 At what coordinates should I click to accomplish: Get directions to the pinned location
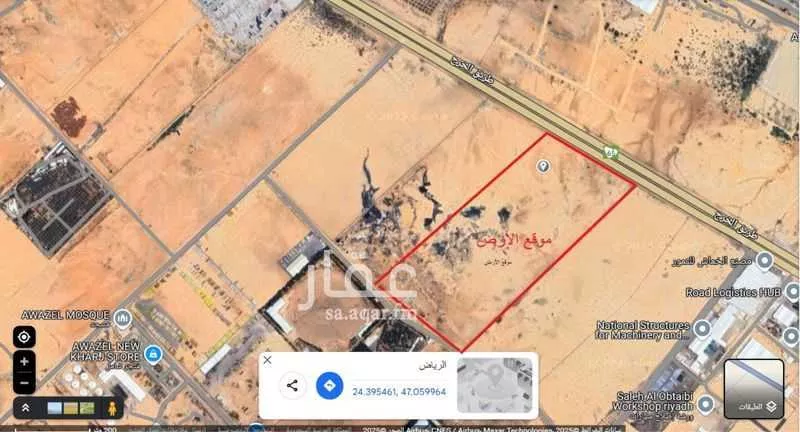click(329, 385)
